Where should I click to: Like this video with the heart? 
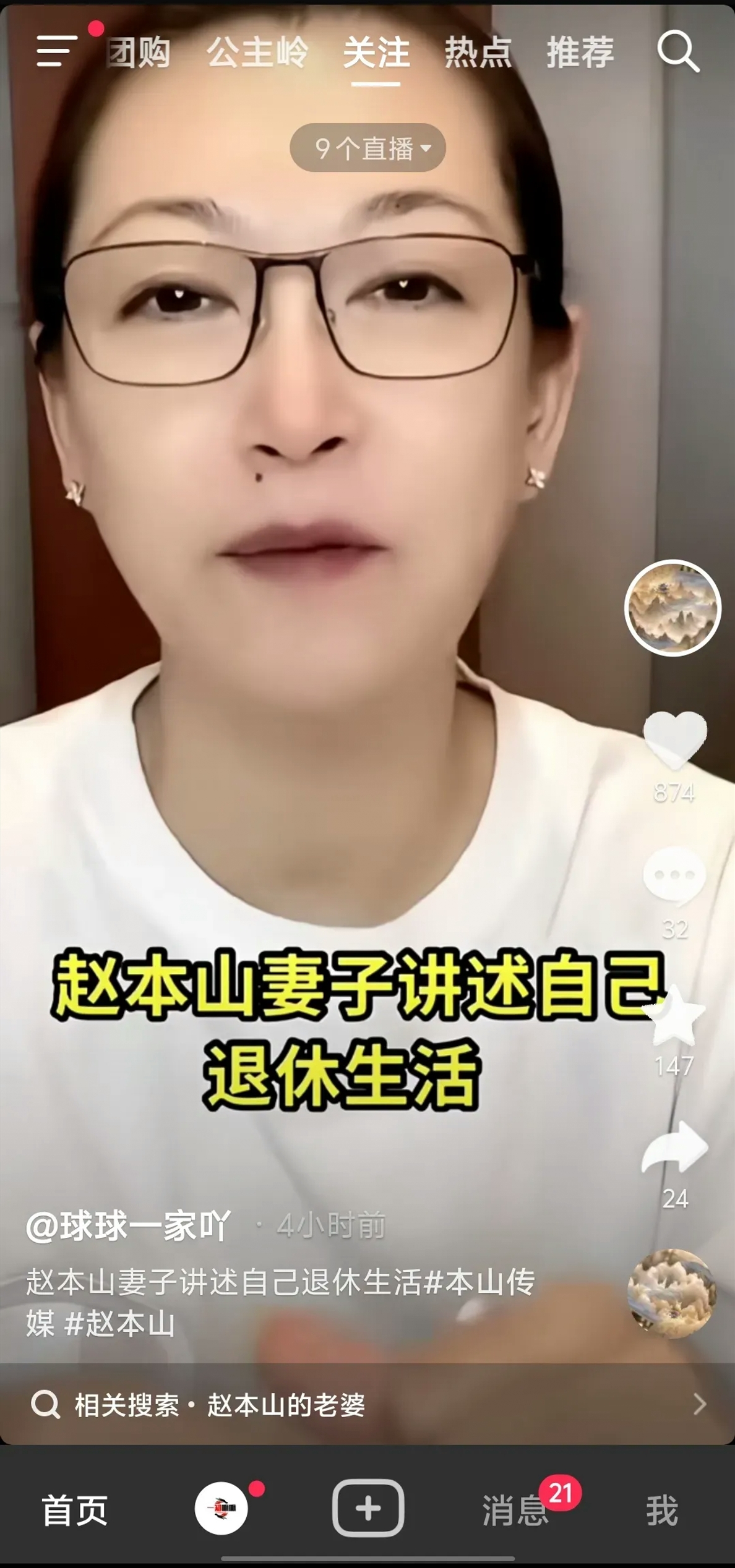[674, 739]
